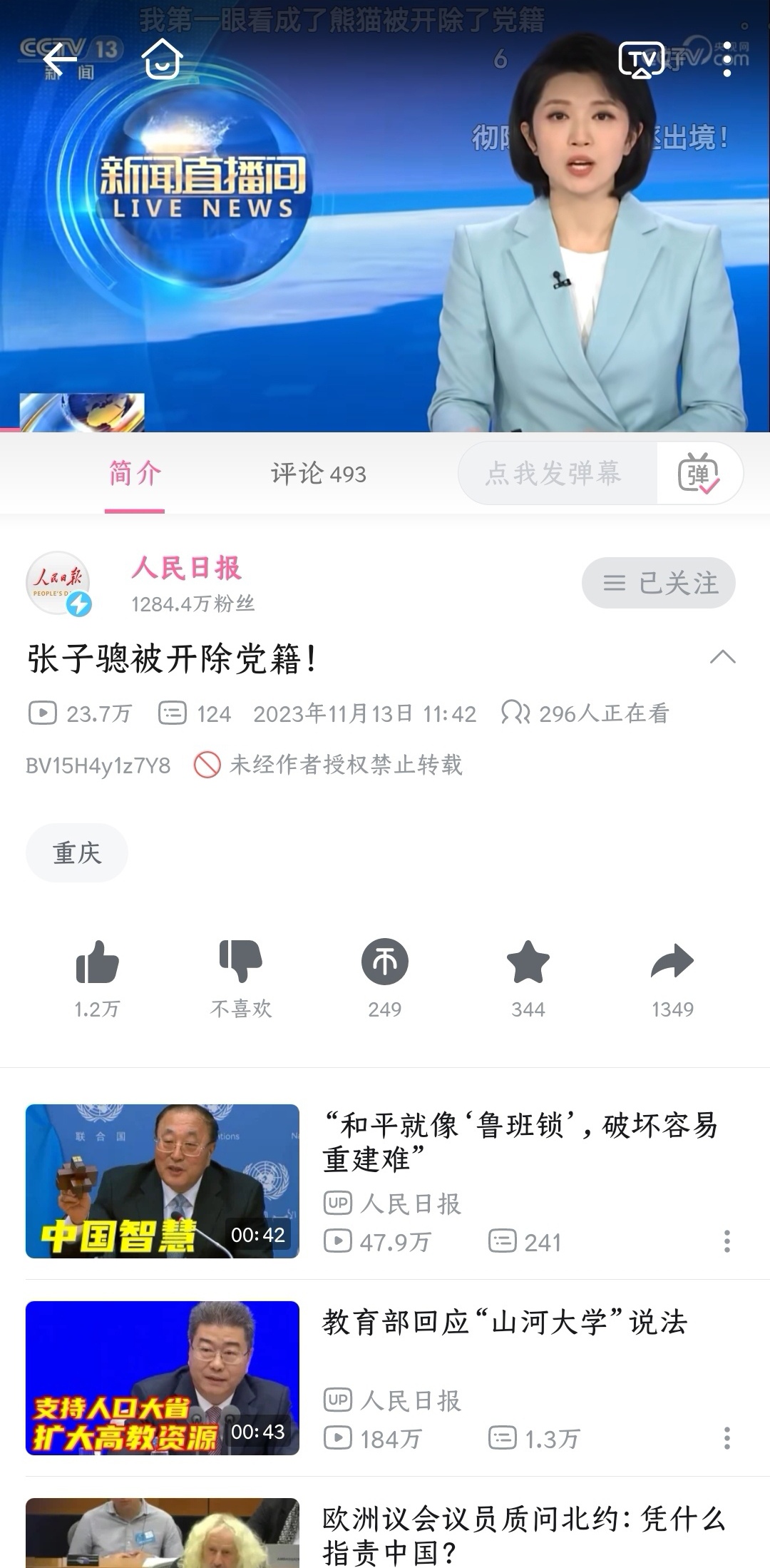The width and height of the screenshot is (770, 1568).
Task: Select the 简介 tab
Action: click(x=135, y=474)
